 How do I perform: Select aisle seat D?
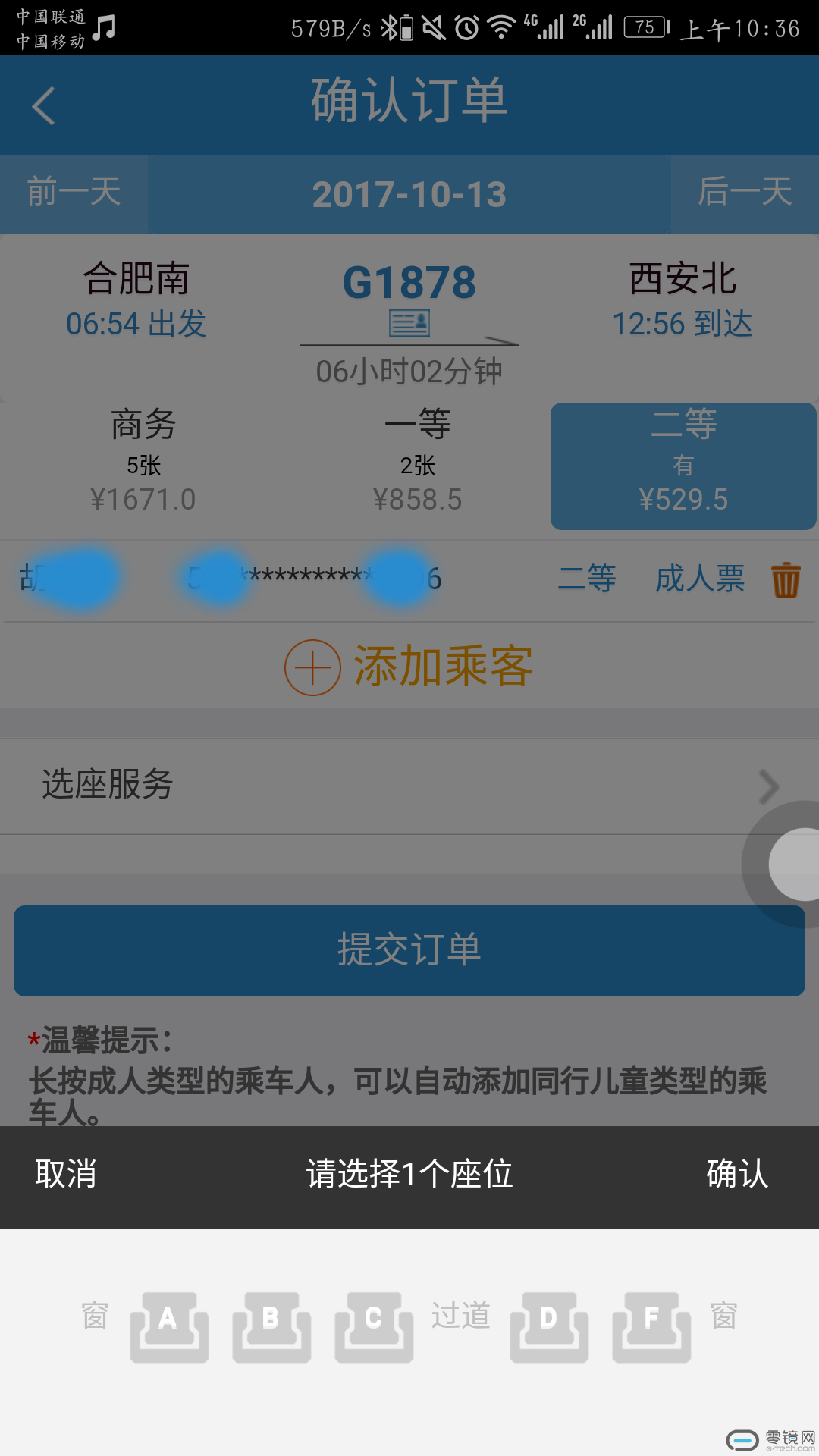pos(549,1326)
